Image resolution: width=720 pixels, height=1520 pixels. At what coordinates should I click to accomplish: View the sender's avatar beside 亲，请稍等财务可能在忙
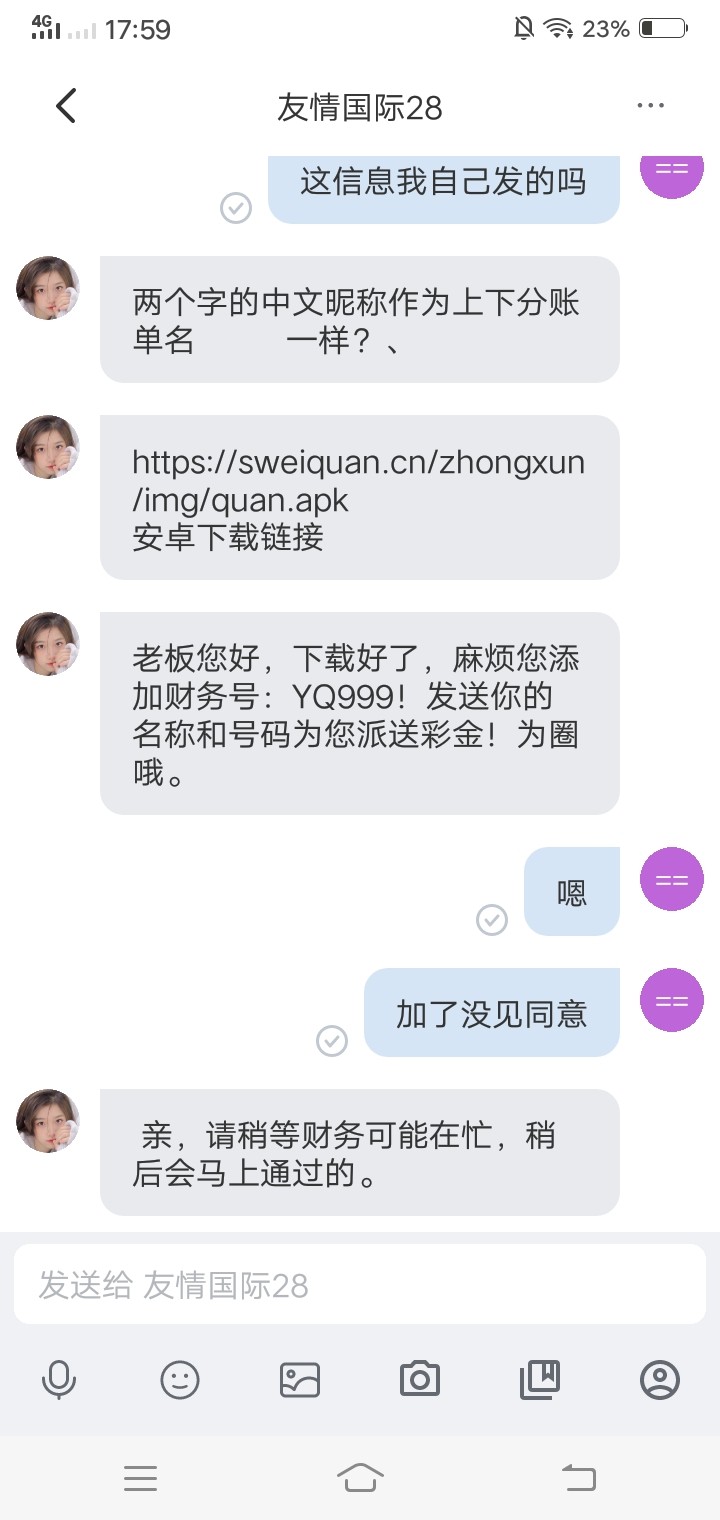click(x=48, y=1121)
